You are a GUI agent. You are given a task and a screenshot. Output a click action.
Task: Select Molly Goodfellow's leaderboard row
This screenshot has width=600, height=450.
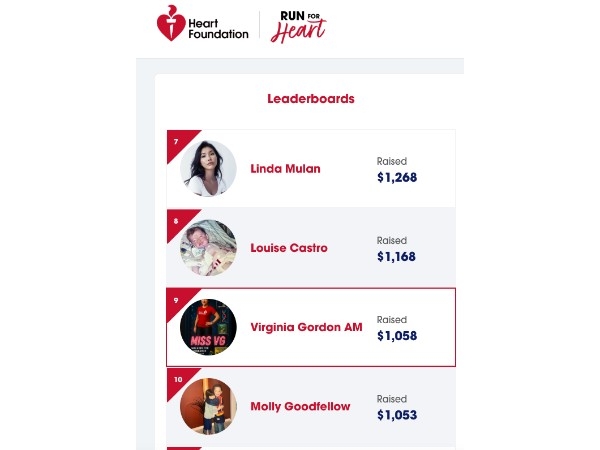click(x=299, y=407)
